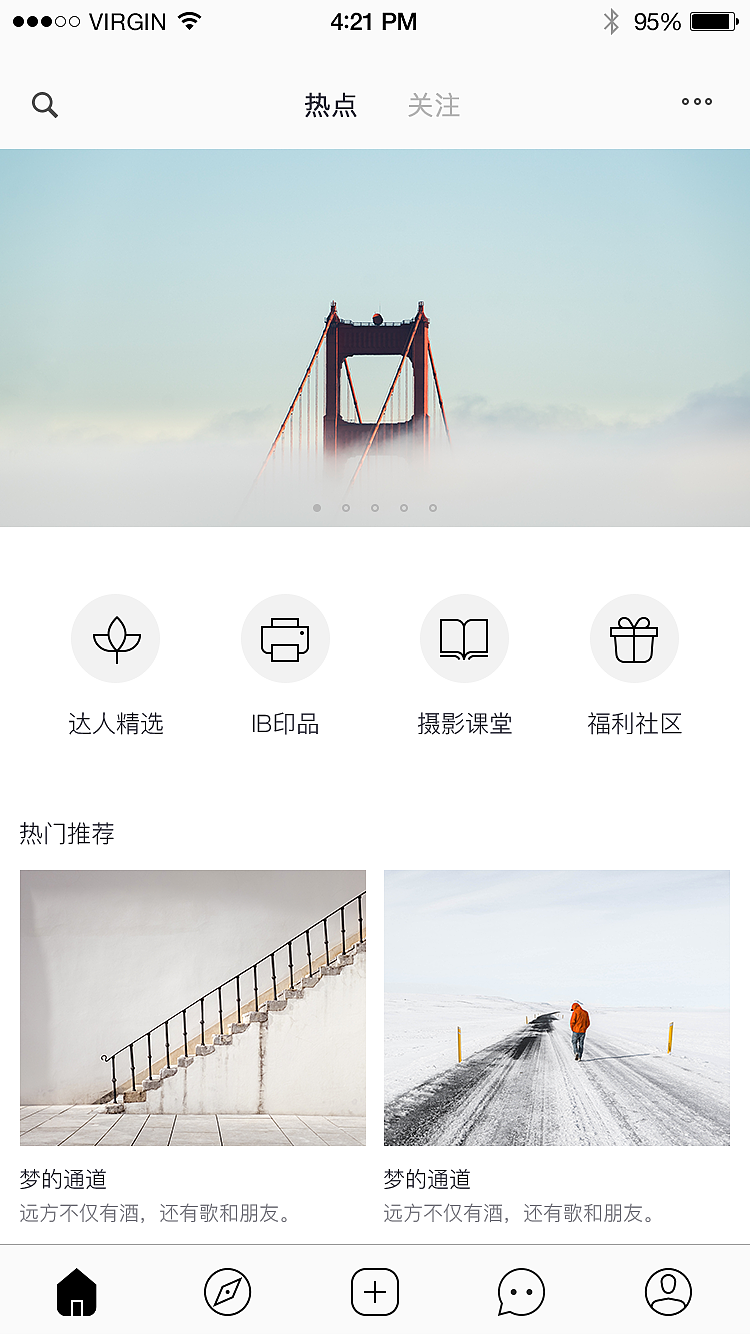Select the third carousel dot indicator
750x1335 pixels.
[x=375, y=507]
